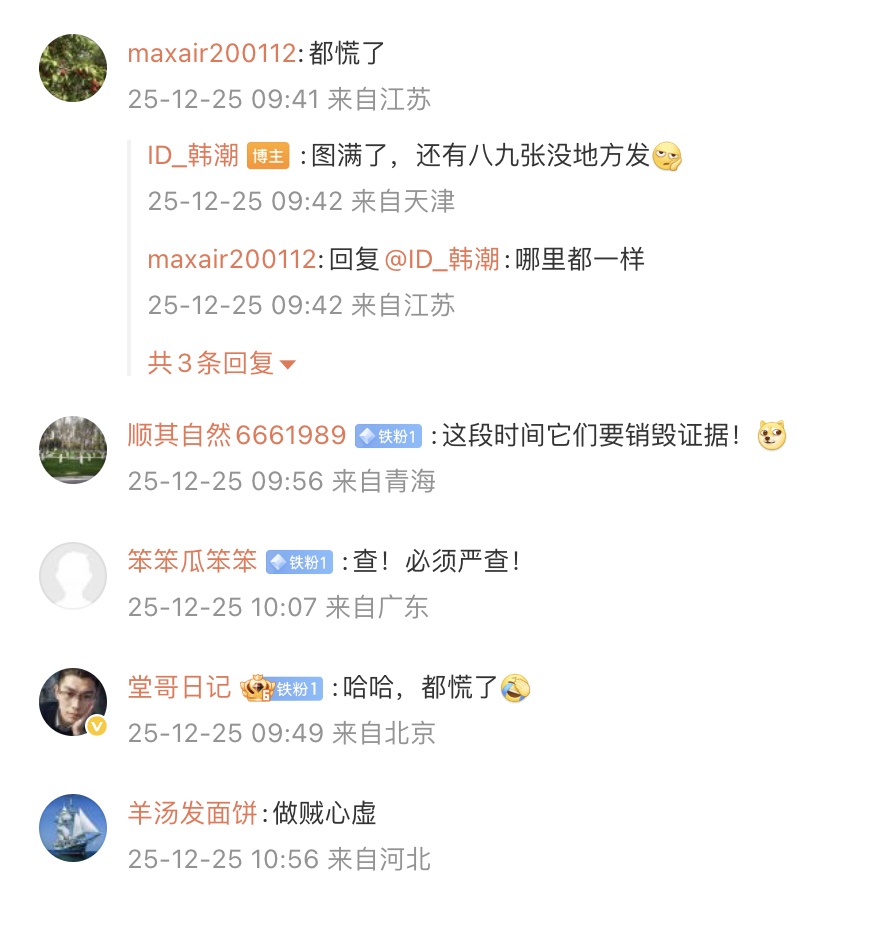The width and height of the screenshot is (874, 940).
Task: Open 笨笨瓜笨笨's profile name
Action: 192,561
